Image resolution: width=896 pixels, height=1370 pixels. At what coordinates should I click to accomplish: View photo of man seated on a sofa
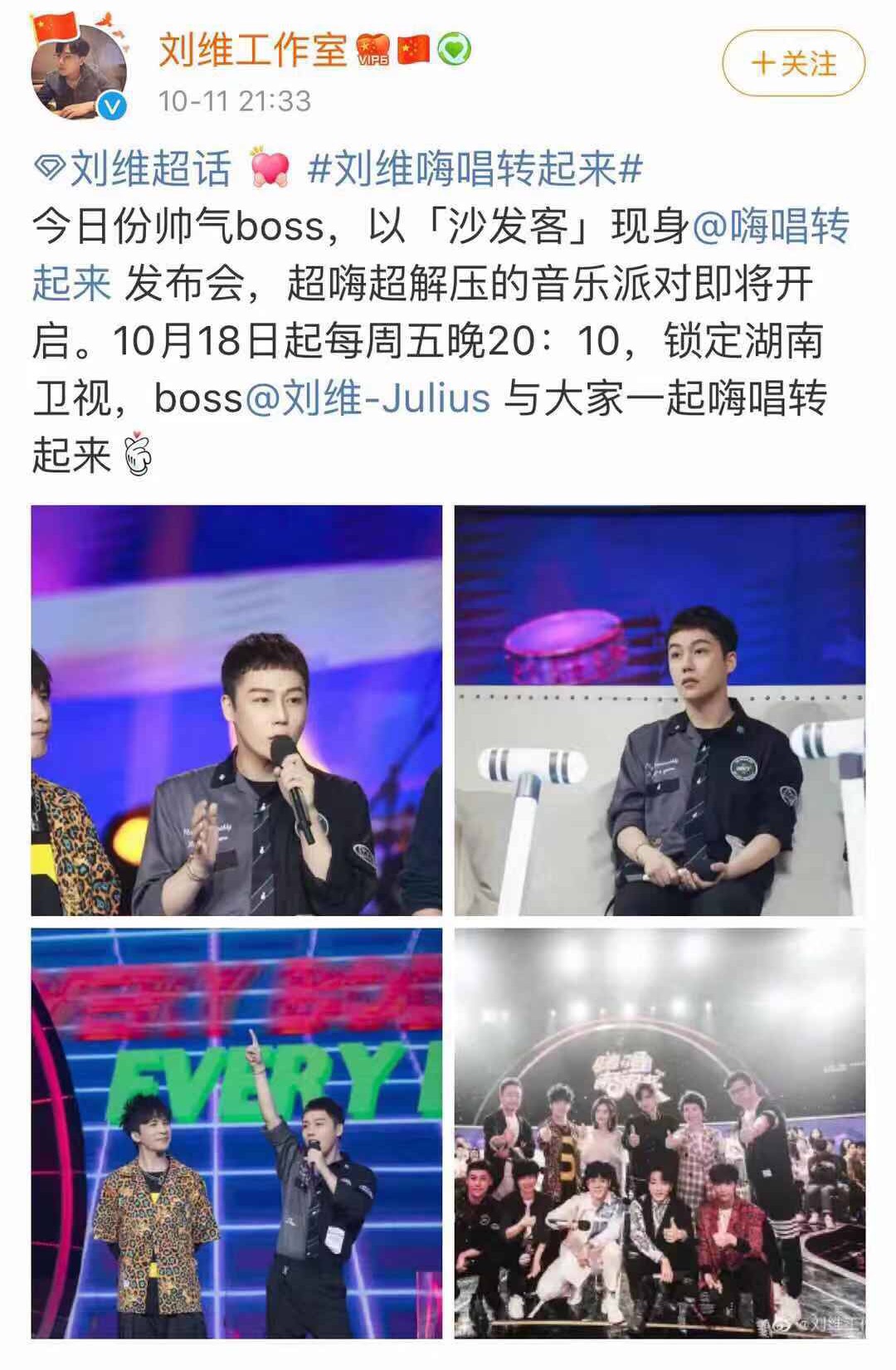(x=660, y=710)
